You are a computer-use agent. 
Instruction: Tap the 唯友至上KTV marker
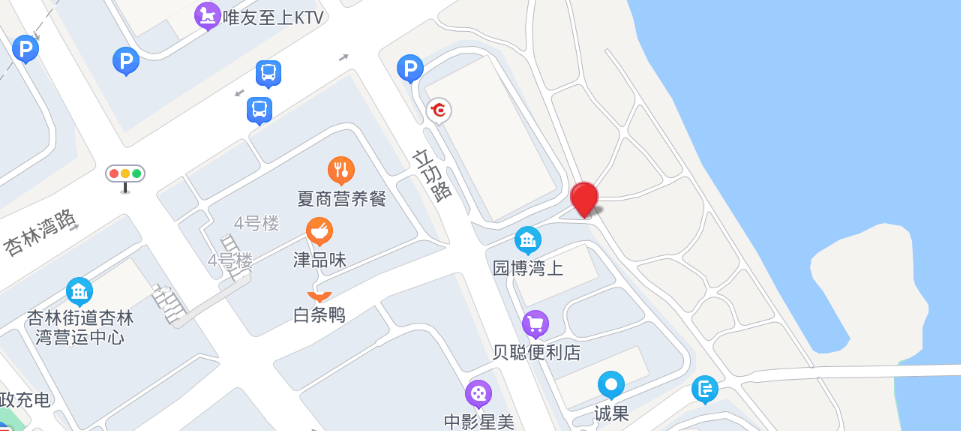pos(208,16)
